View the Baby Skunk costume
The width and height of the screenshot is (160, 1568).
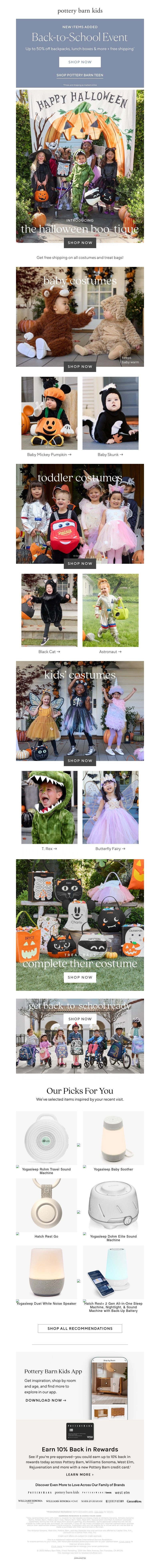point(110,454)
